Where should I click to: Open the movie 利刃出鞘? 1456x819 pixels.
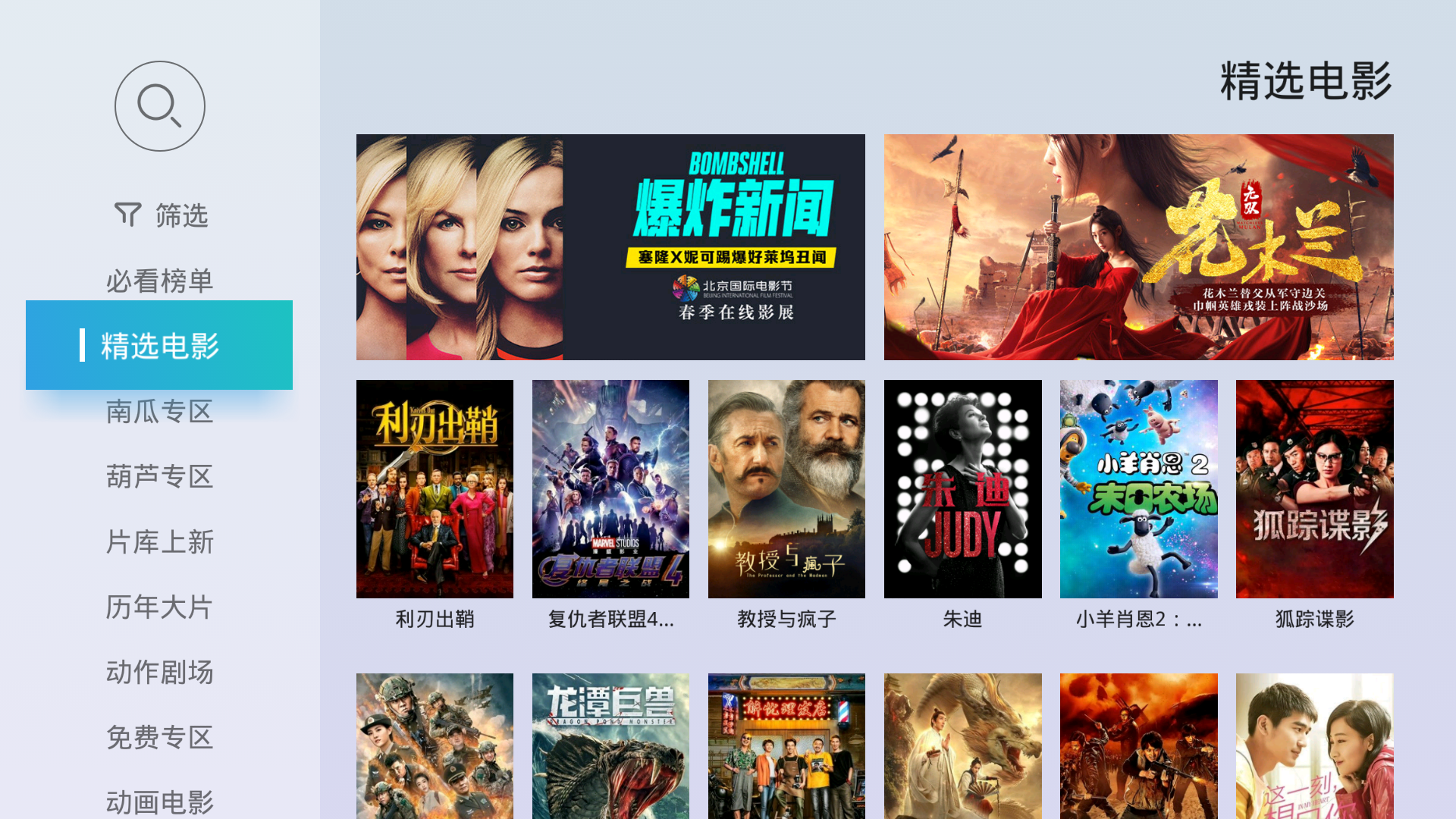click(x=435, y=489)
